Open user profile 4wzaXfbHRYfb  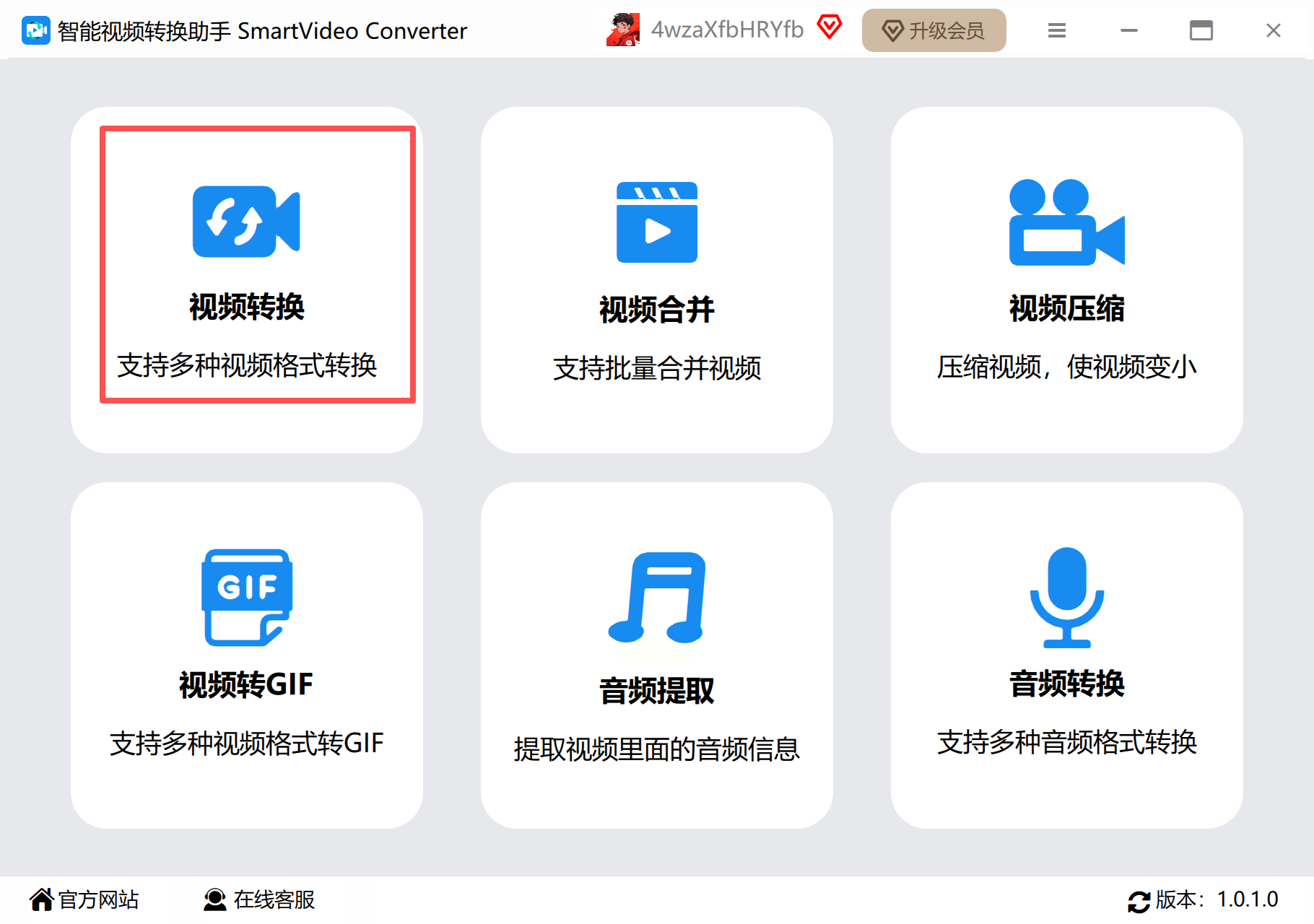point(726,30)
